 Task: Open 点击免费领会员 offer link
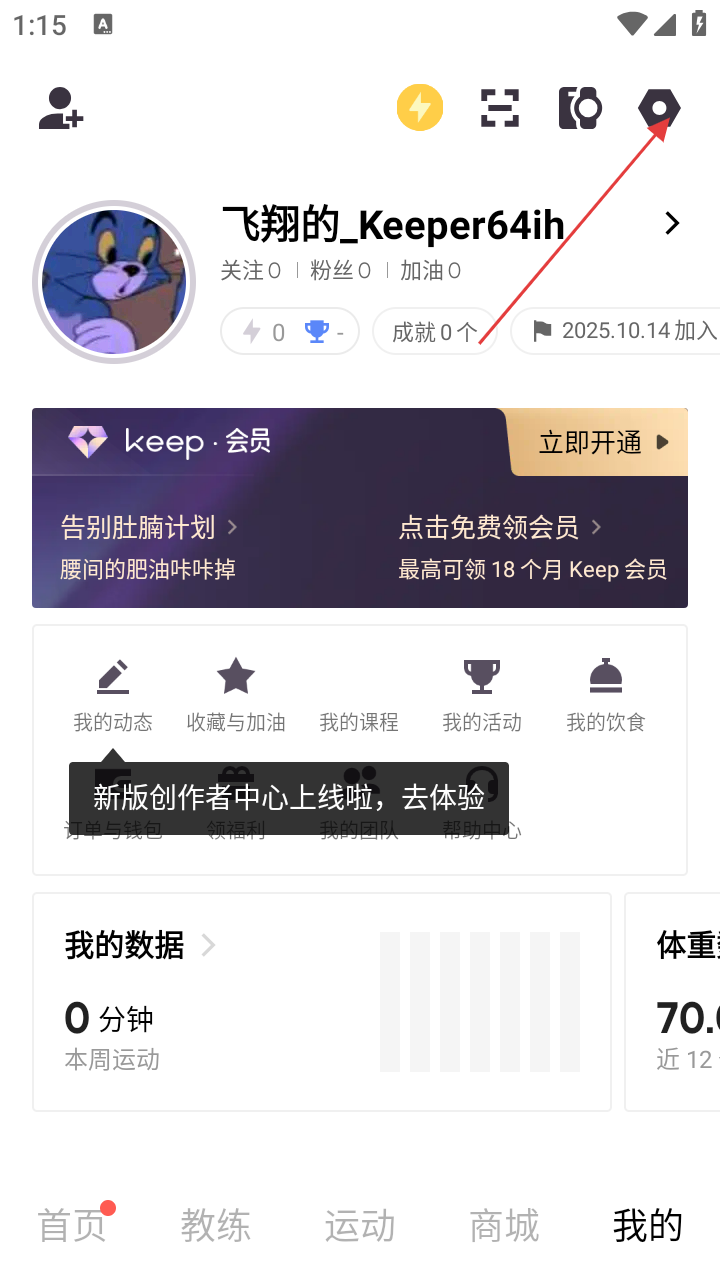[x=500, y=527]
